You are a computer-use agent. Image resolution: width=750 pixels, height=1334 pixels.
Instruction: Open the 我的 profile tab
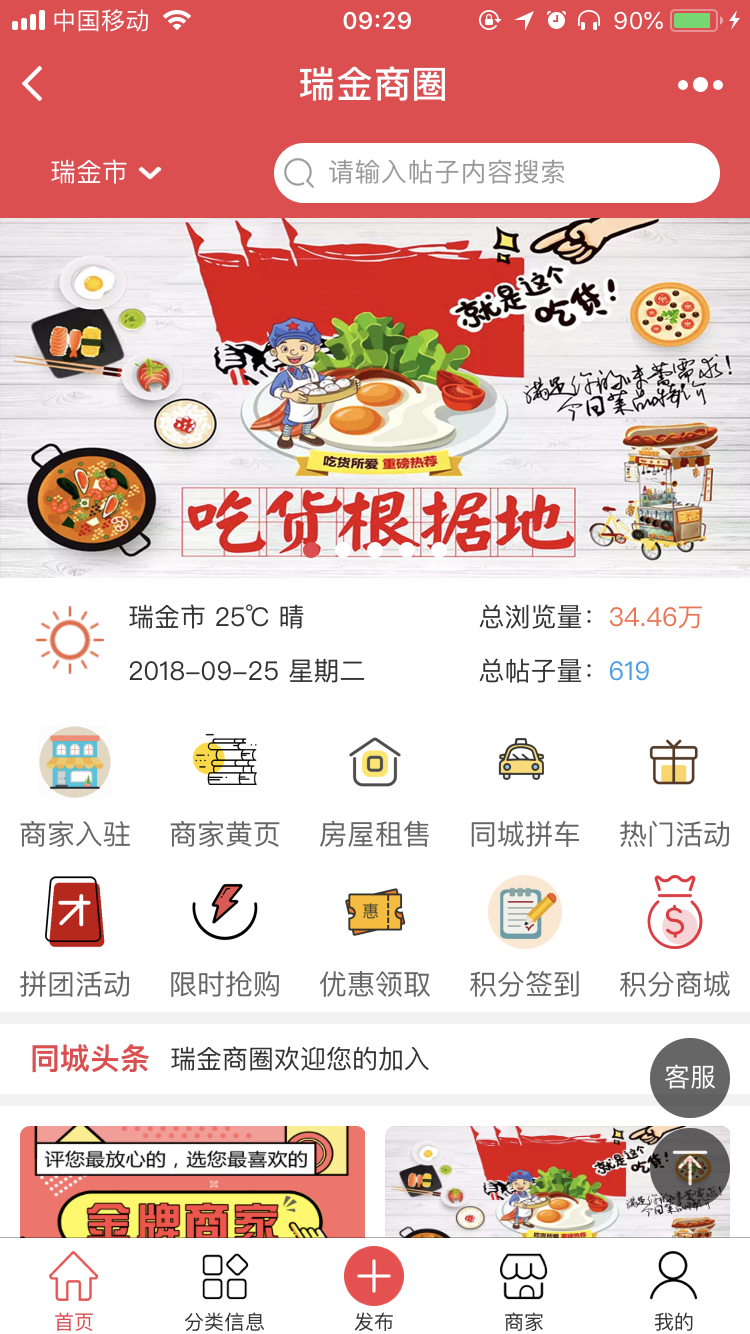[x=673, y=1290]
